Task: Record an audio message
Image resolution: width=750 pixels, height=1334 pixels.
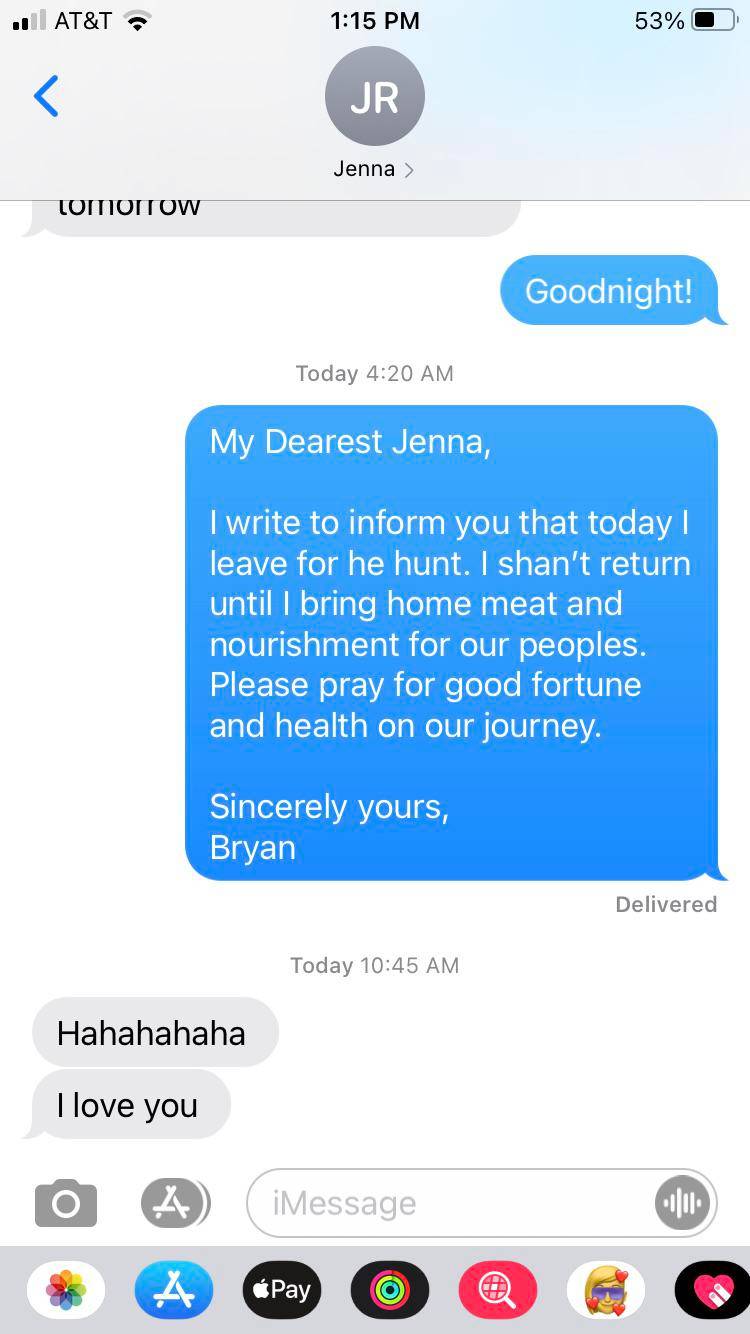Action: coord(682,1203)
